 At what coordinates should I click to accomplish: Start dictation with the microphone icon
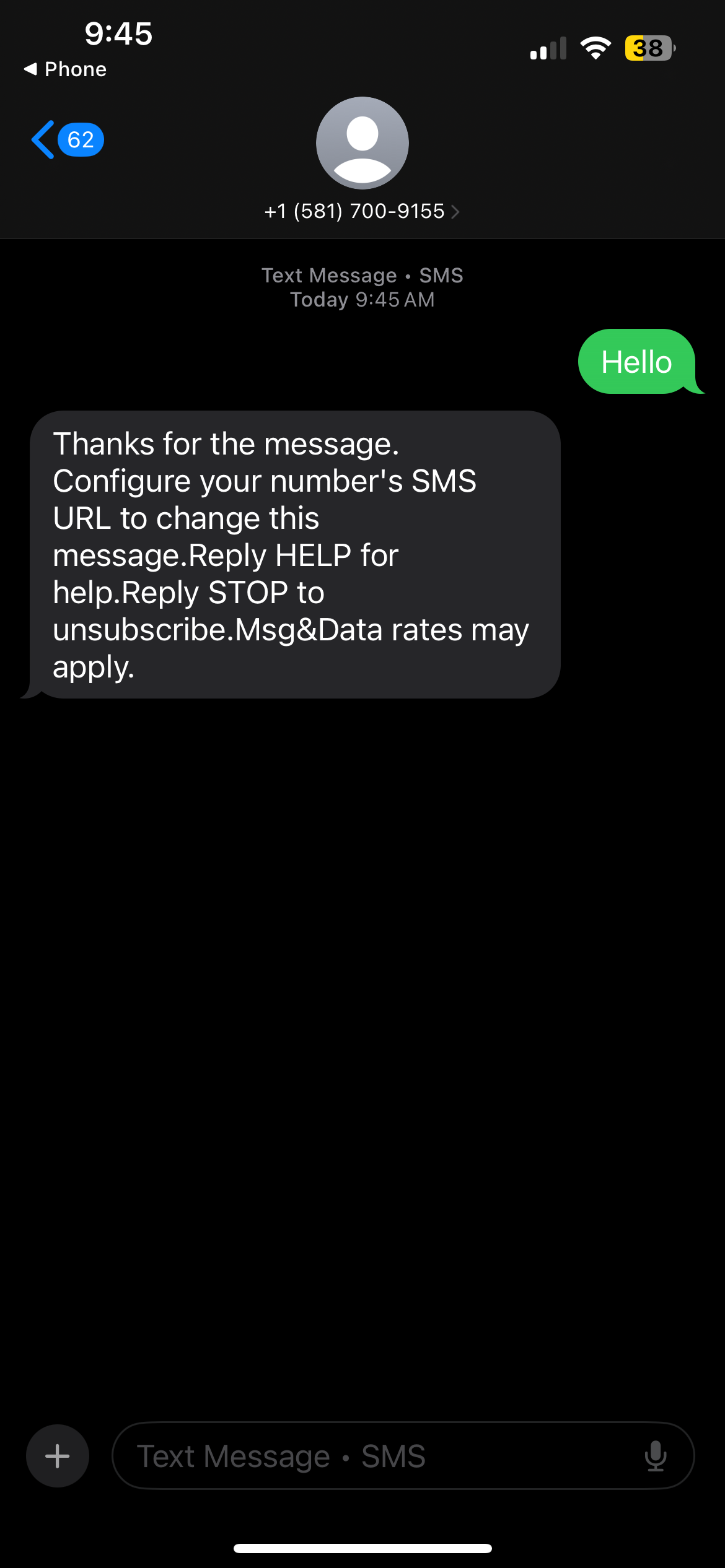click(656, 1456)
